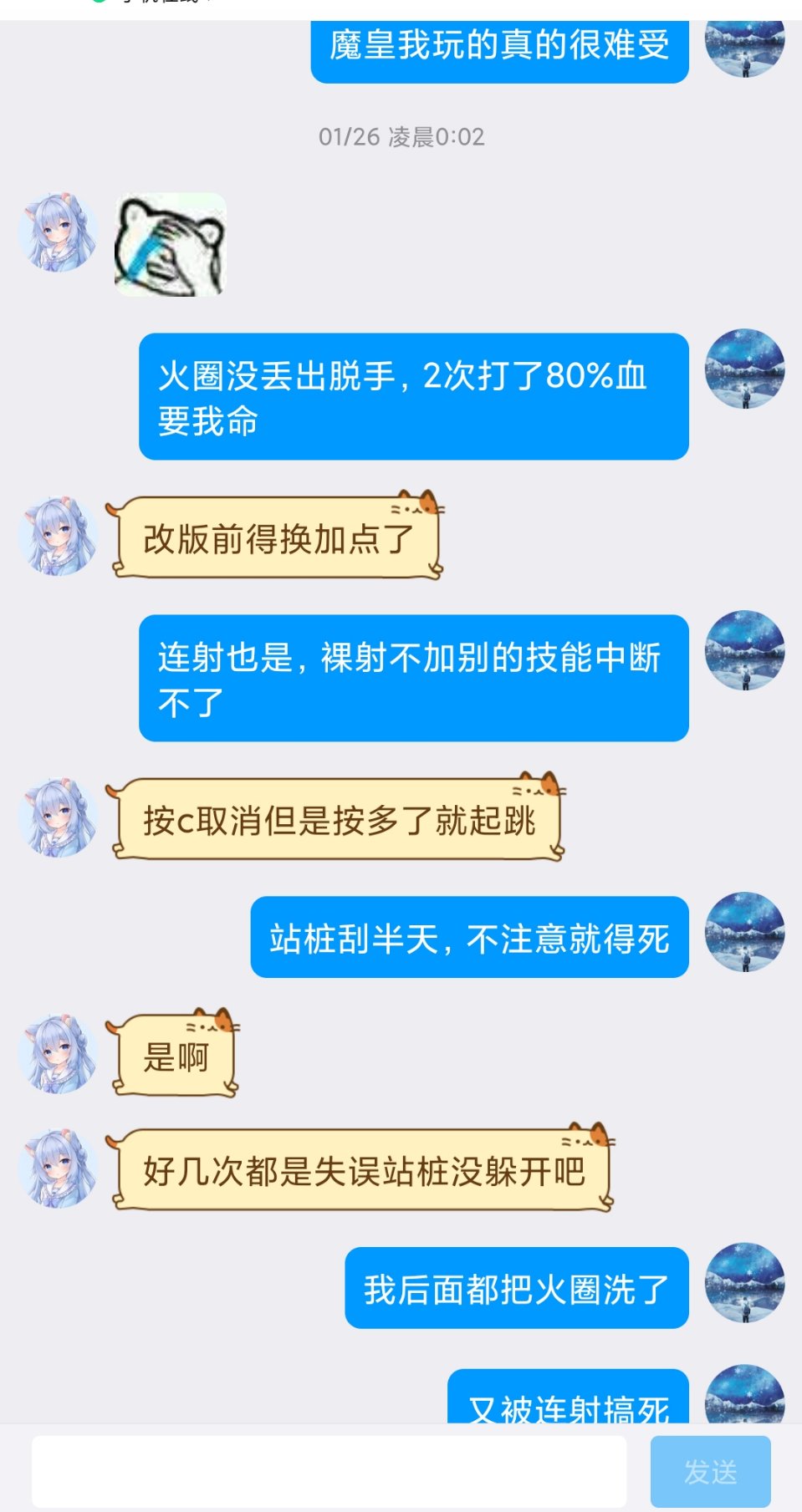The height and width of the screenshot is (1512, 802).
Task: Open own avatar beside 站桩刮半天 message
Action: pos(744,931)
